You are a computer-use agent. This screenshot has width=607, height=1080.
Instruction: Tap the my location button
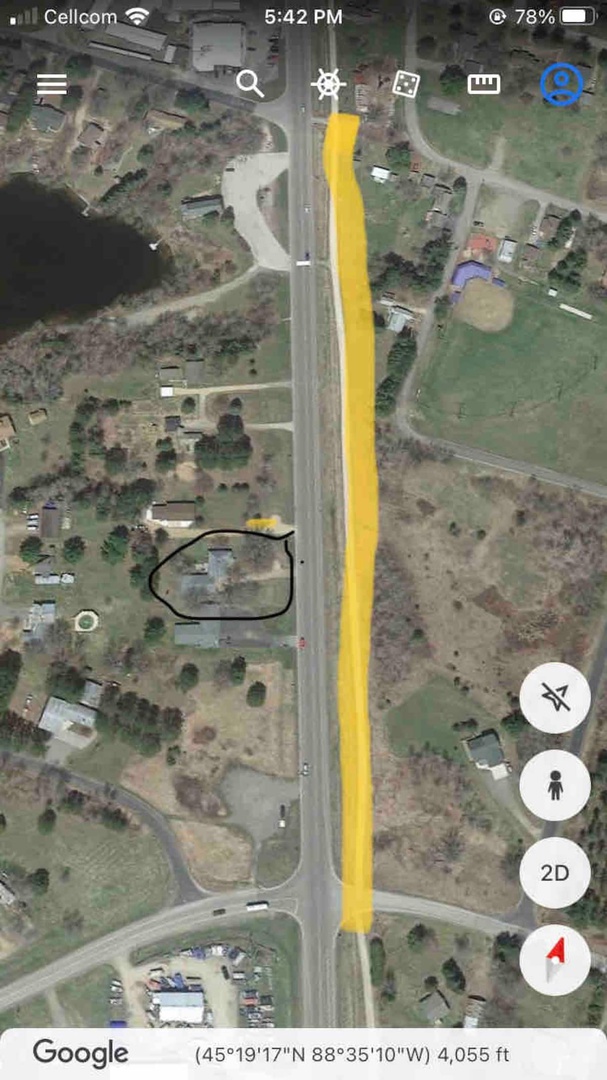(x=555, y=698)
